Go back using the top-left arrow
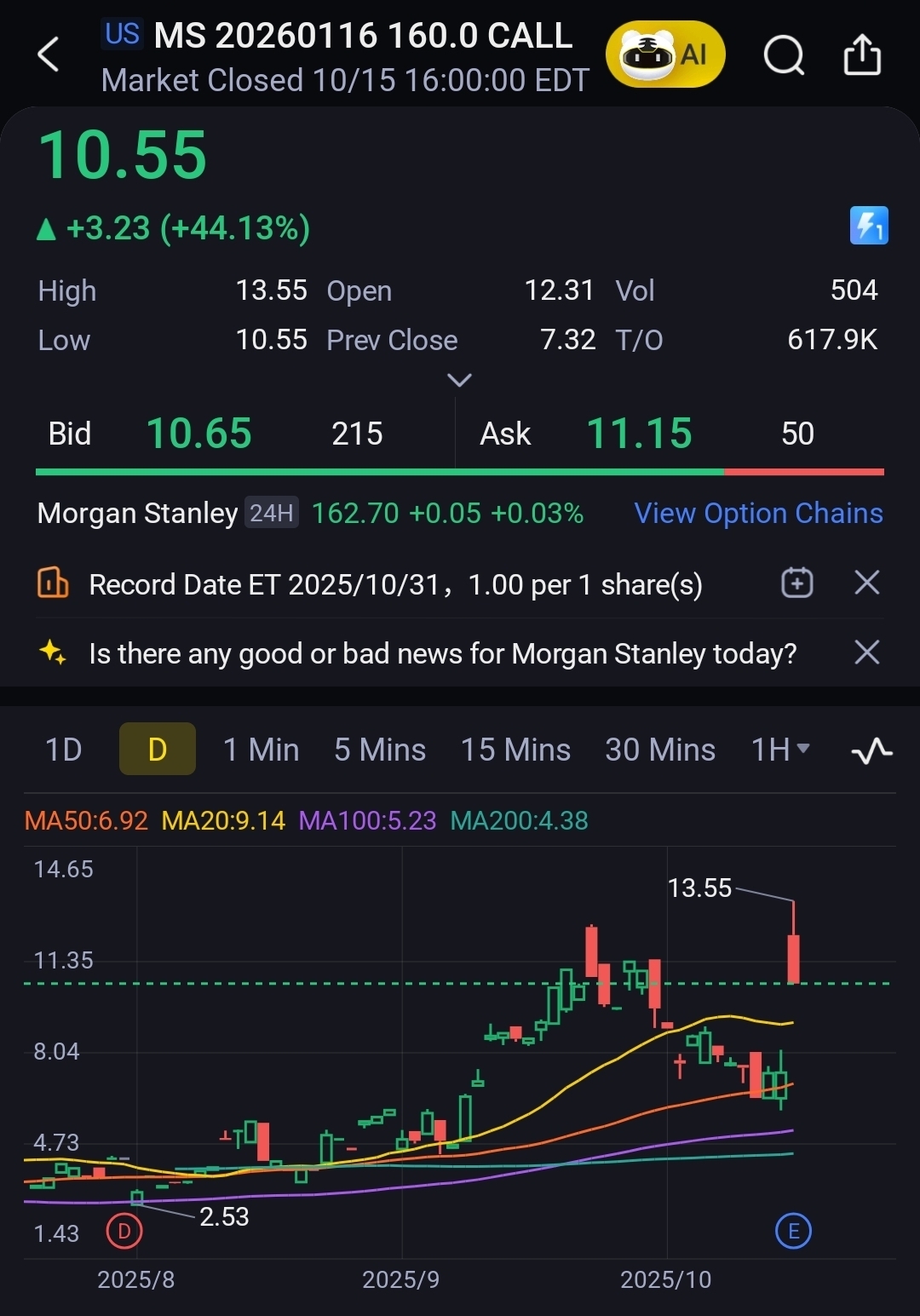 pos(49,55)
